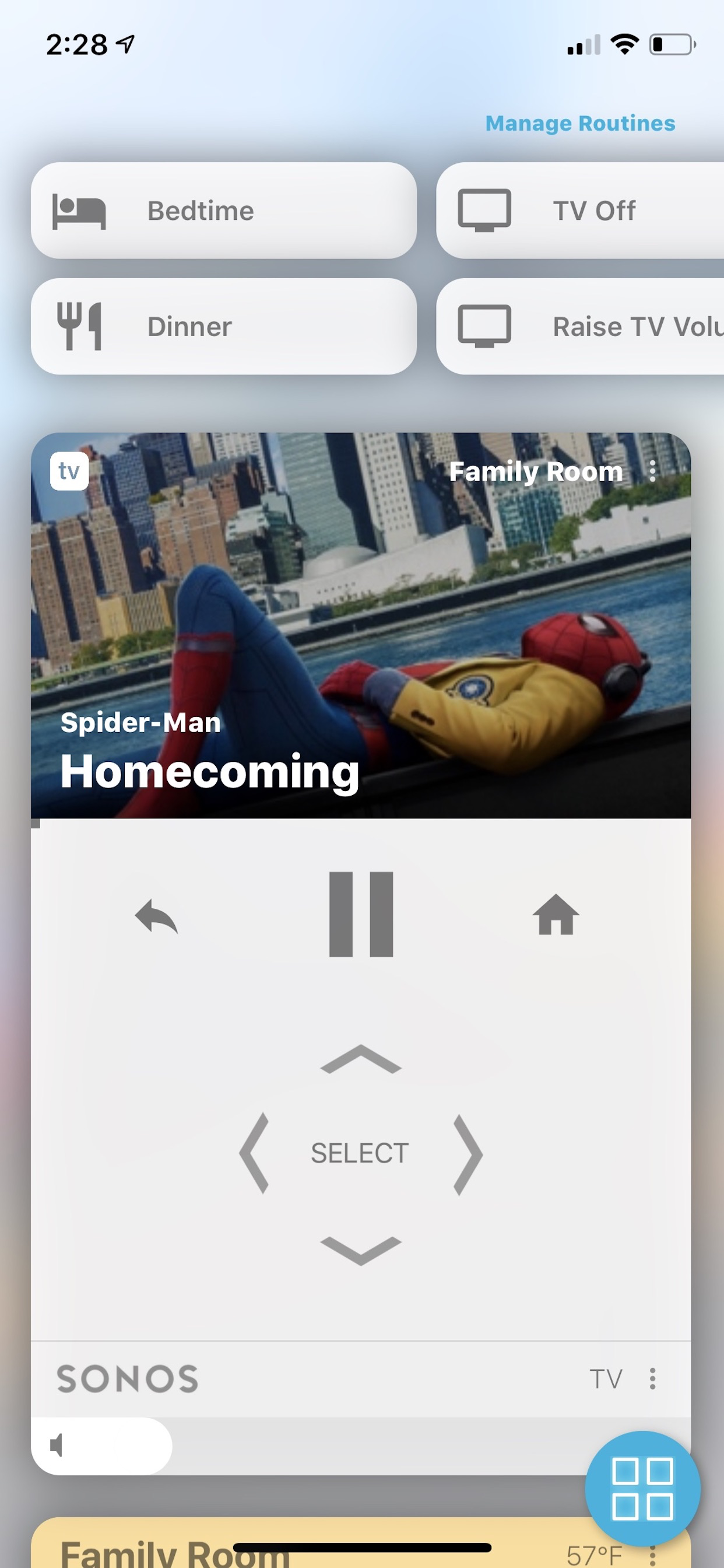The width and height of the screenshot is (724, 1568).
Task: Open the Family Room card options menu
Action: click(654, 470)
